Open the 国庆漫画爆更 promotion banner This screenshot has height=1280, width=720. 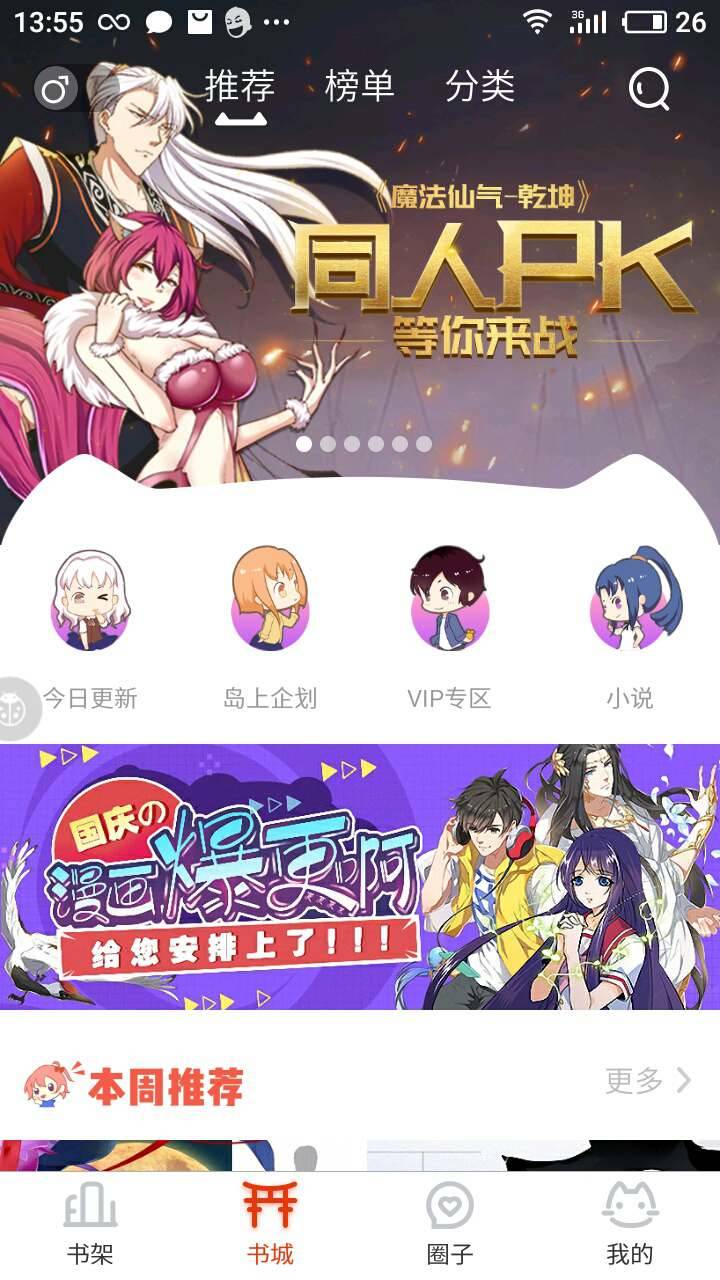(360, 877)
